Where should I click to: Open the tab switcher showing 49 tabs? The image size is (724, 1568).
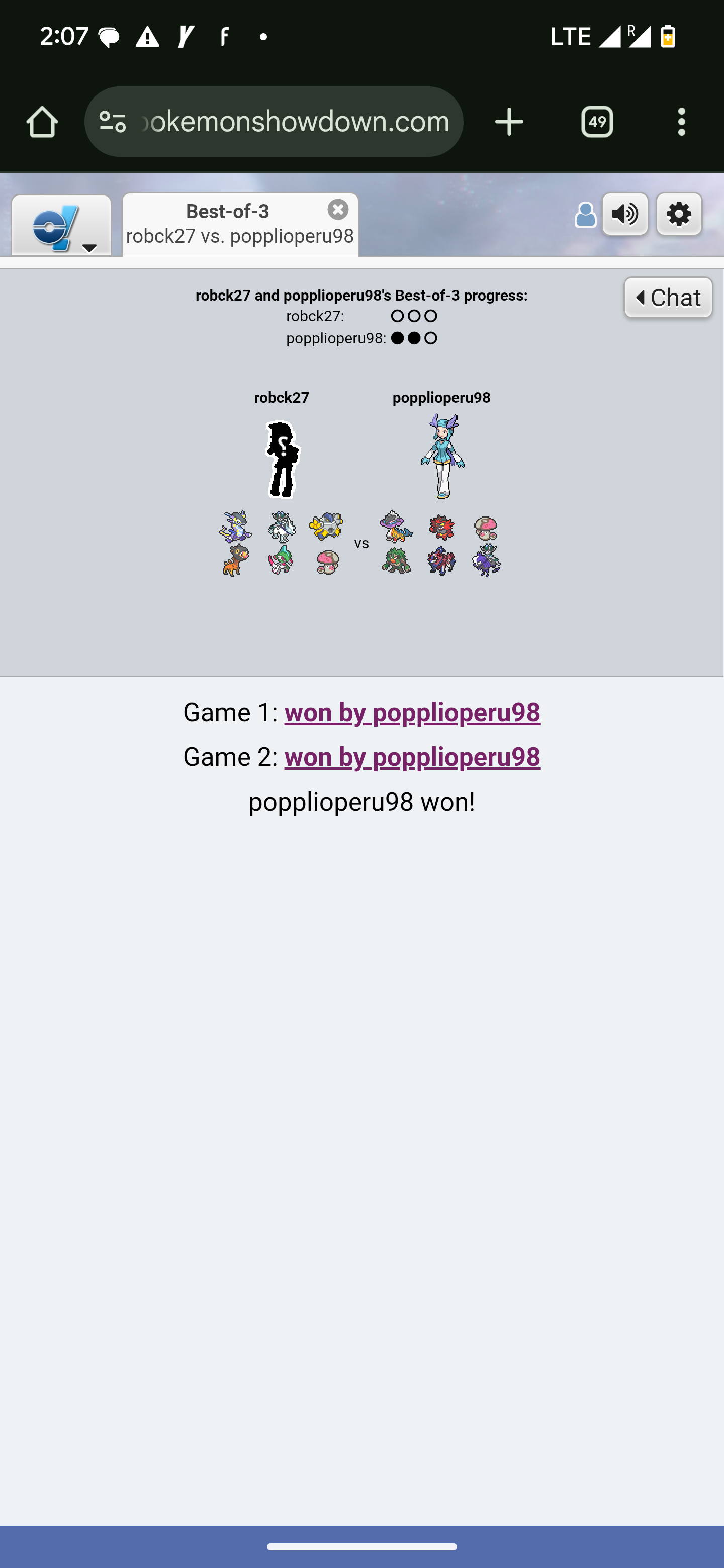click(597, 122)
